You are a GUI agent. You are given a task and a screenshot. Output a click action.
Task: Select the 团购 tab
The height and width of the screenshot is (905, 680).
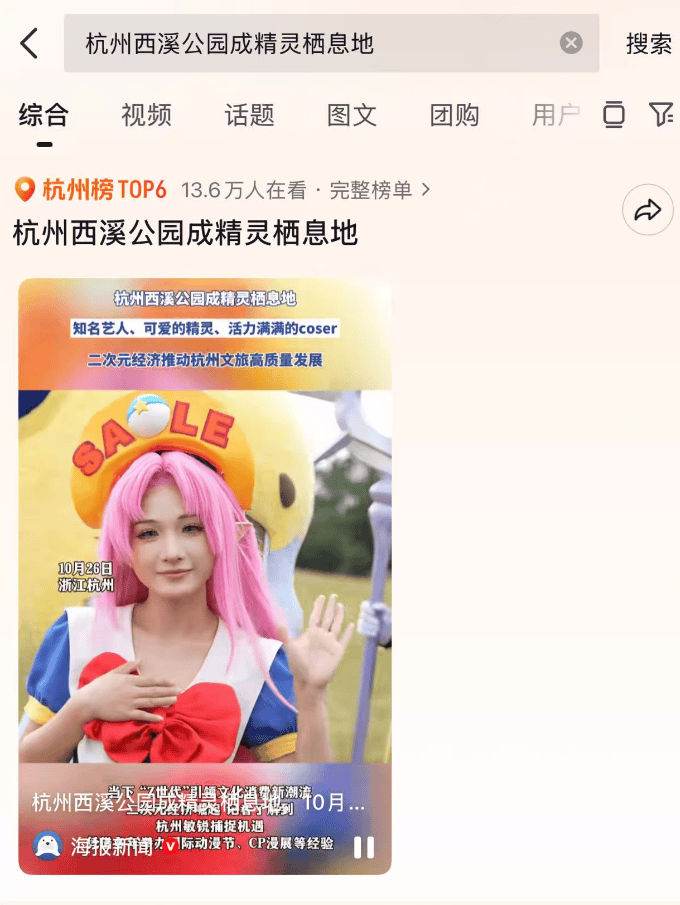(454, 115)
